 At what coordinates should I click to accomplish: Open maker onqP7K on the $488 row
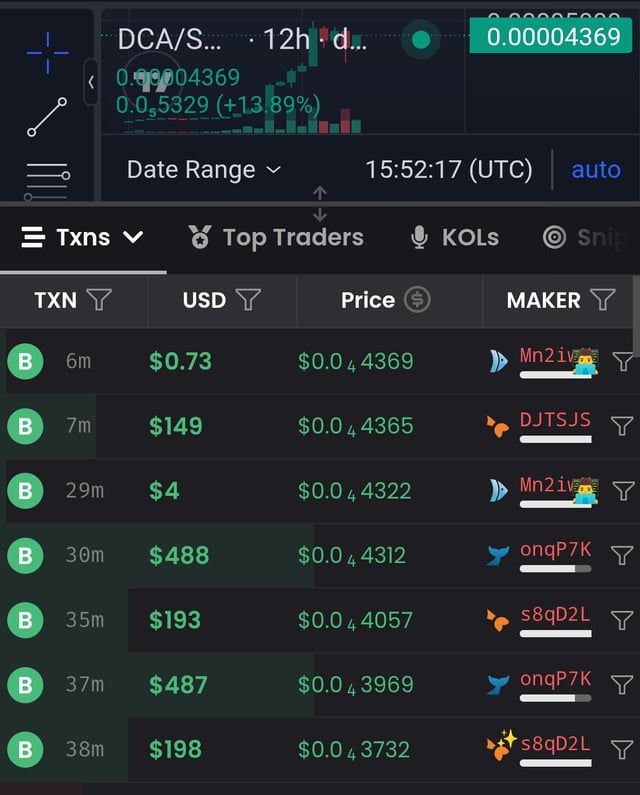tap(555, 551)
